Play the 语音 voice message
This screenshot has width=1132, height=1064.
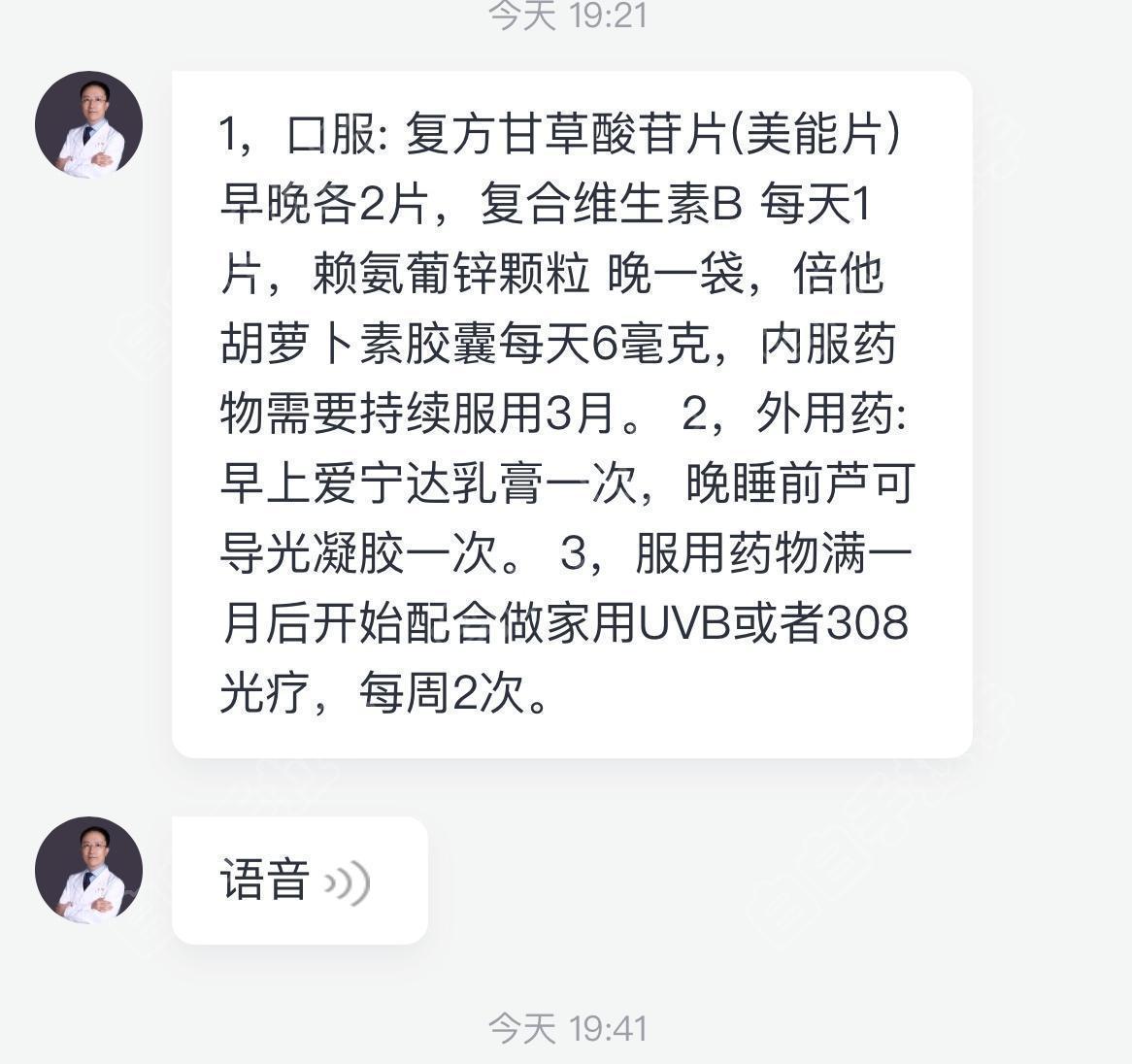click(x=299, y=881)
